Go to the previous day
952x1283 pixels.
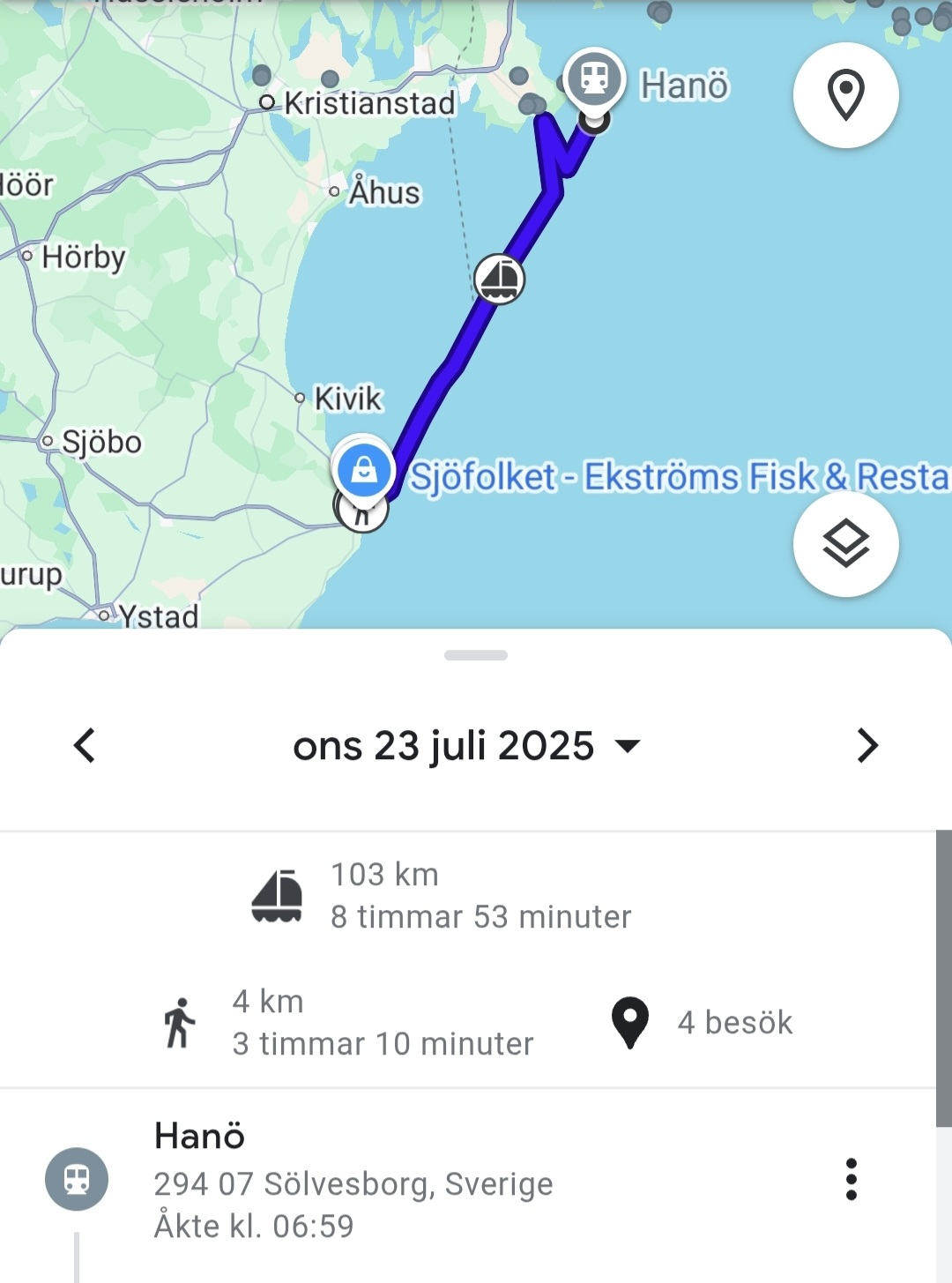tap(85, 746)
